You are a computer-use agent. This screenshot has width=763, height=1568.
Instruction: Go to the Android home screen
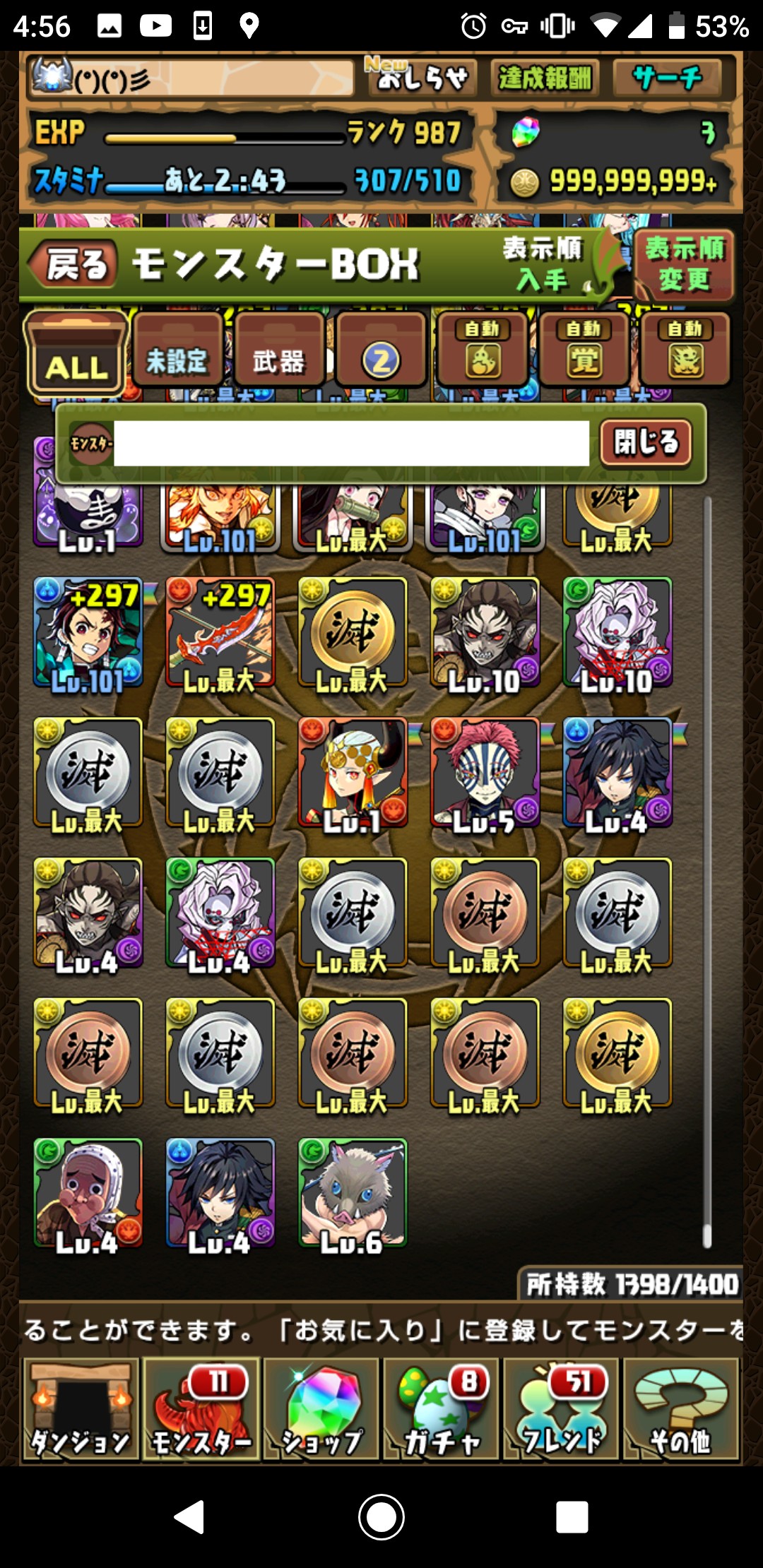381,1516
